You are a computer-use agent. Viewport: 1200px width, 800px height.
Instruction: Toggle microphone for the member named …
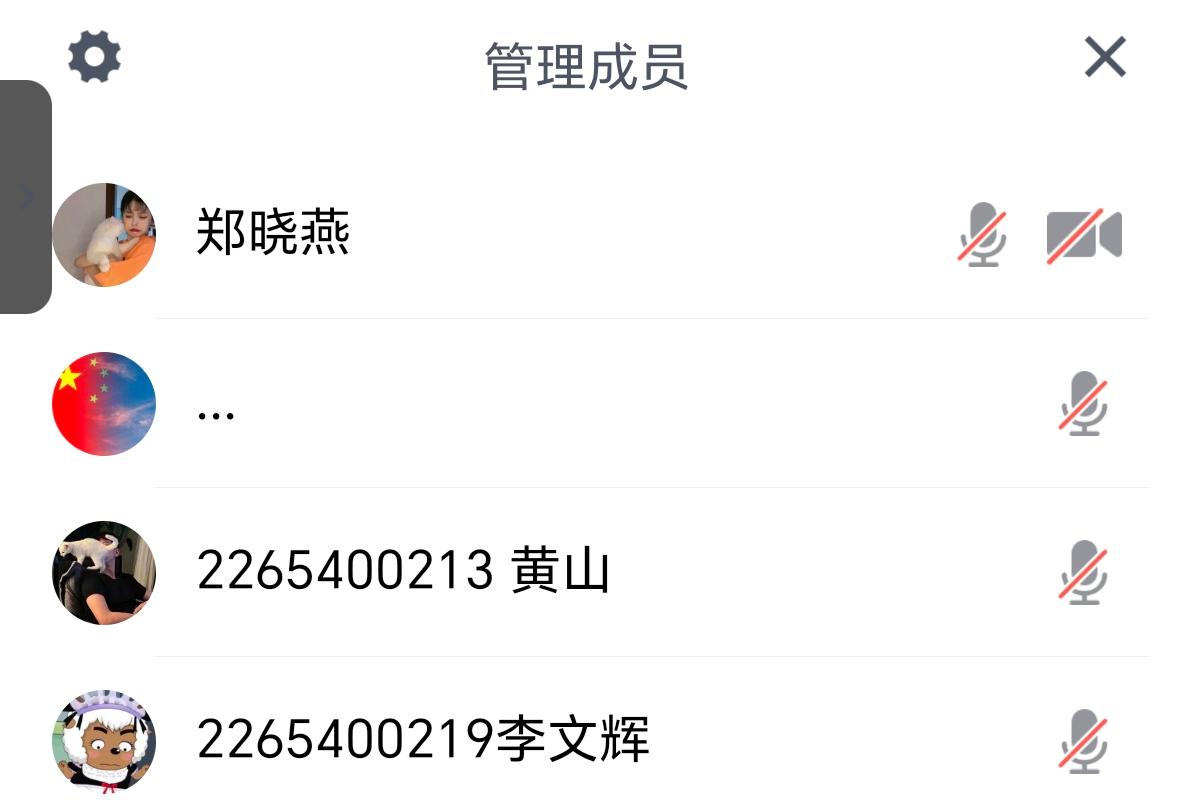point(1083,404)
